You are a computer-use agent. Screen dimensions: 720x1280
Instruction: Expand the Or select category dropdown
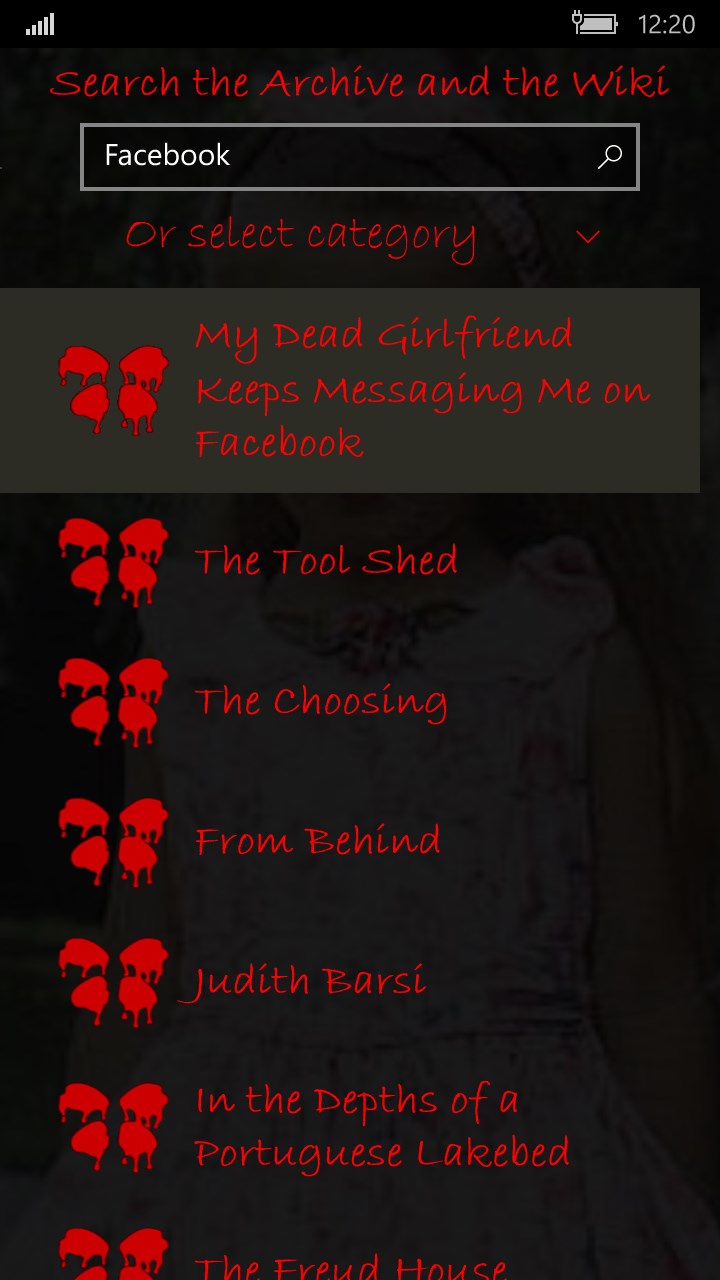point(360,237)
